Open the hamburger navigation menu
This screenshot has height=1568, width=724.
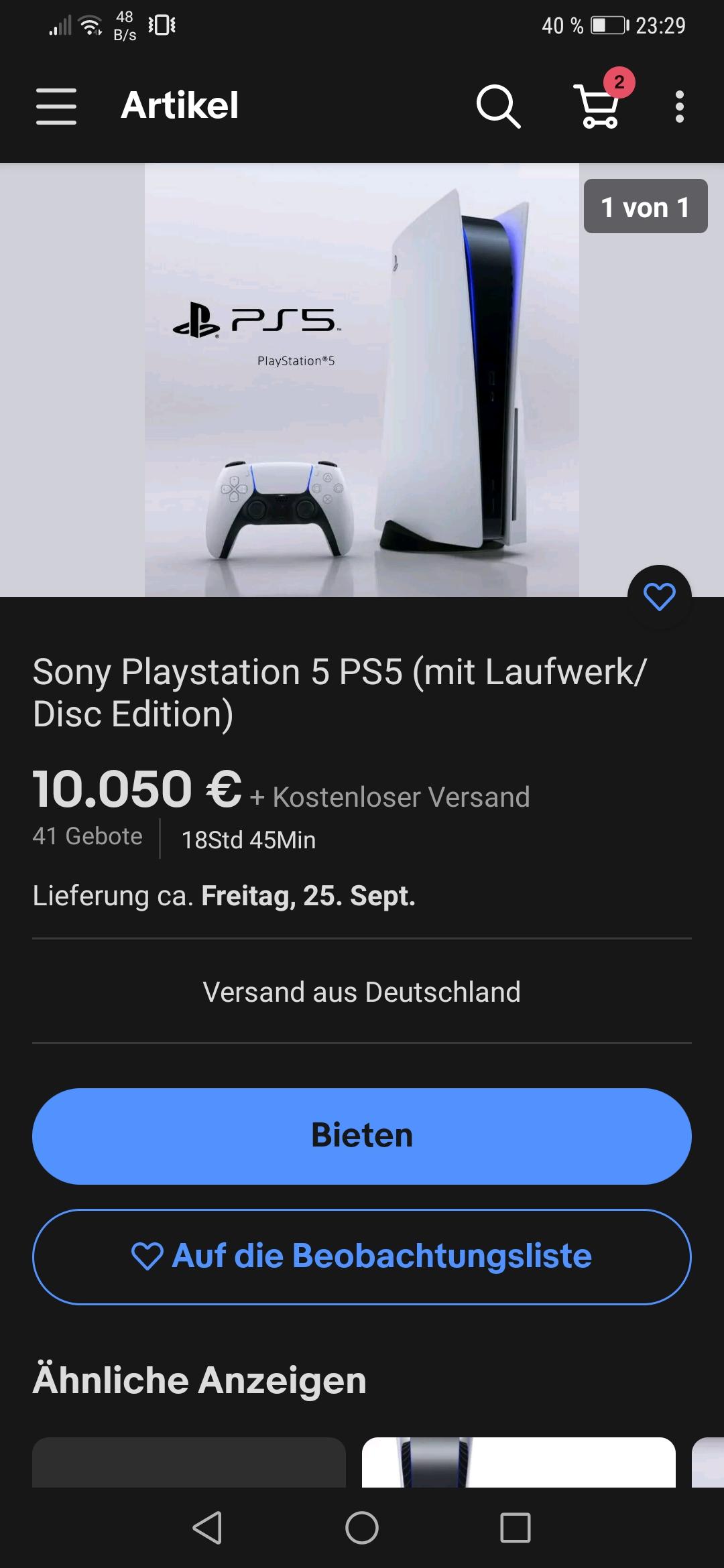[x=56, y=106]
